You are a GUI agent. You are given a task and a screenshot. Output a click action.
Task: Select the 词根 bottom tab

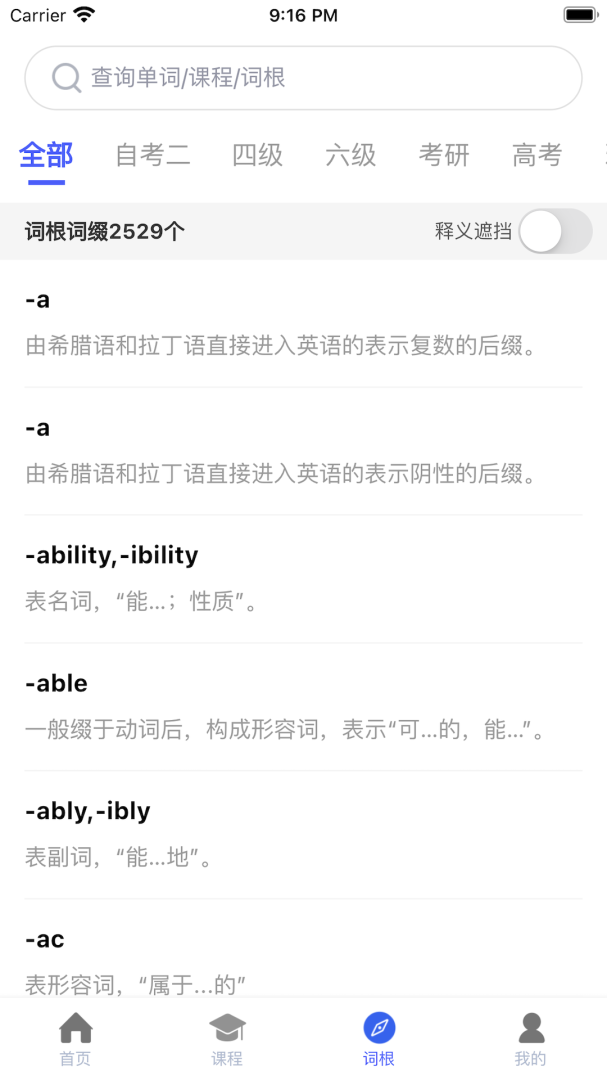pos(379,1038)
